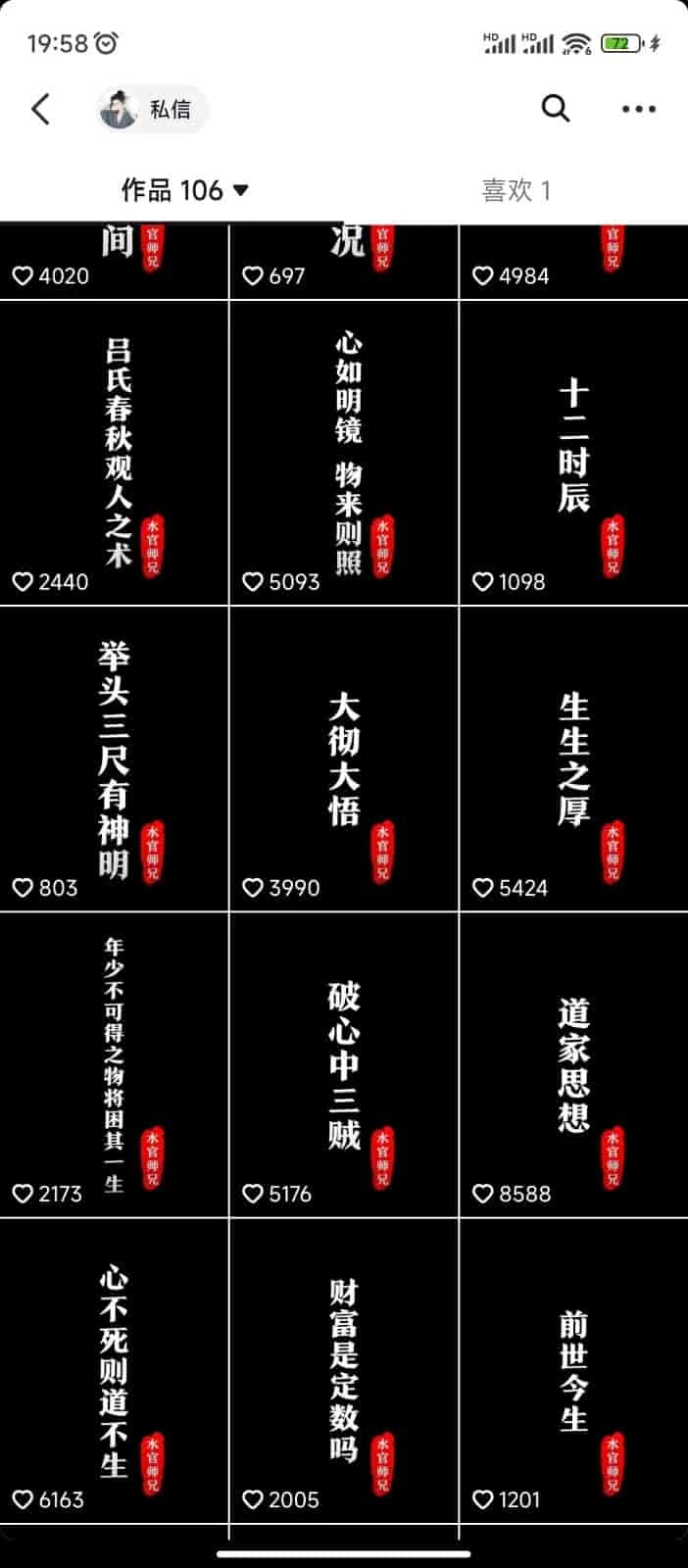Select the 前世今生 video
Image resolution: width=688 pixels, height=1568 pixels.
[573, 1370]
